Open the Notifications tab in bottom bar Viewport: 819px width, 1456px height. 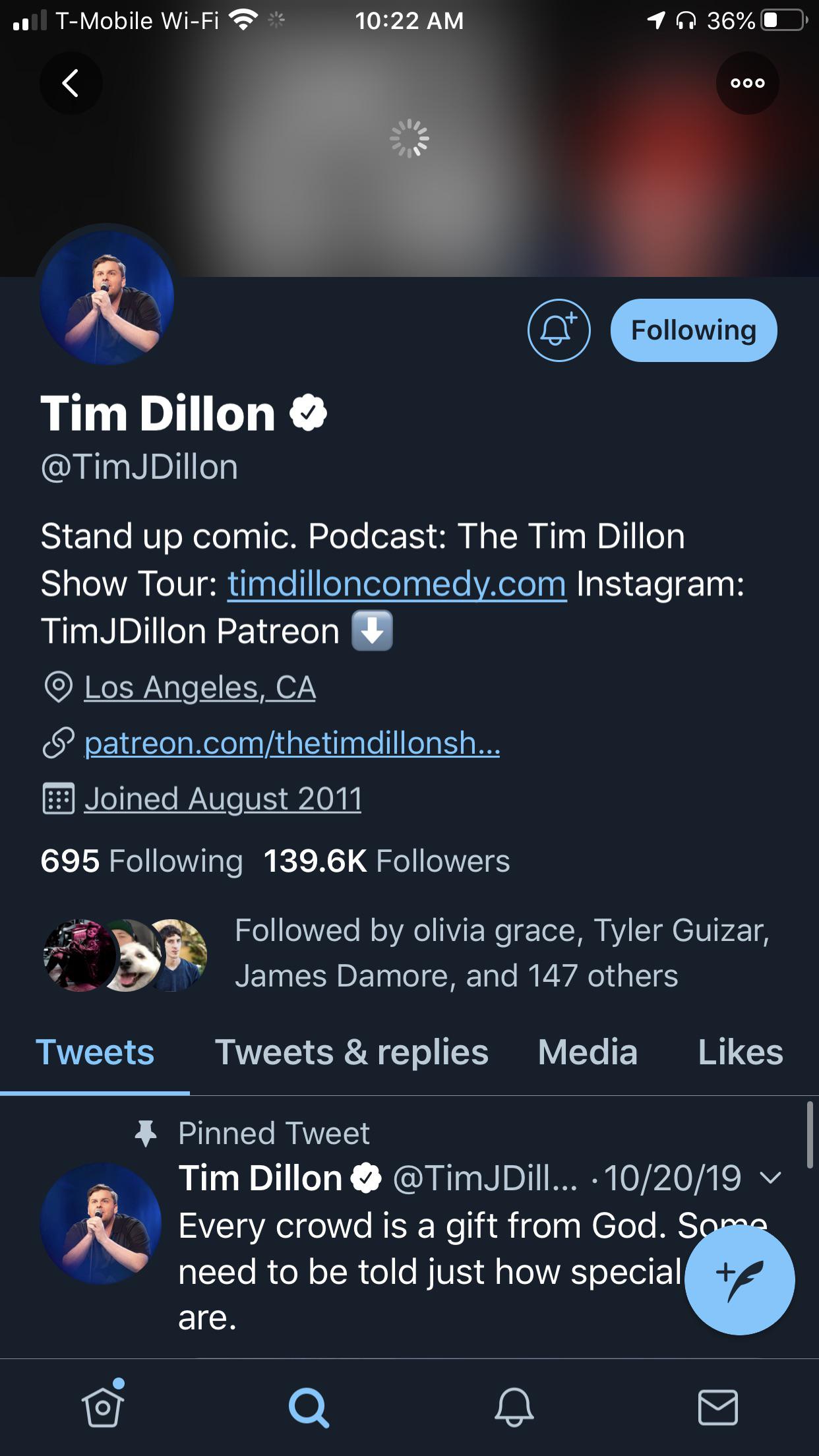click(x=514, y=1407)
